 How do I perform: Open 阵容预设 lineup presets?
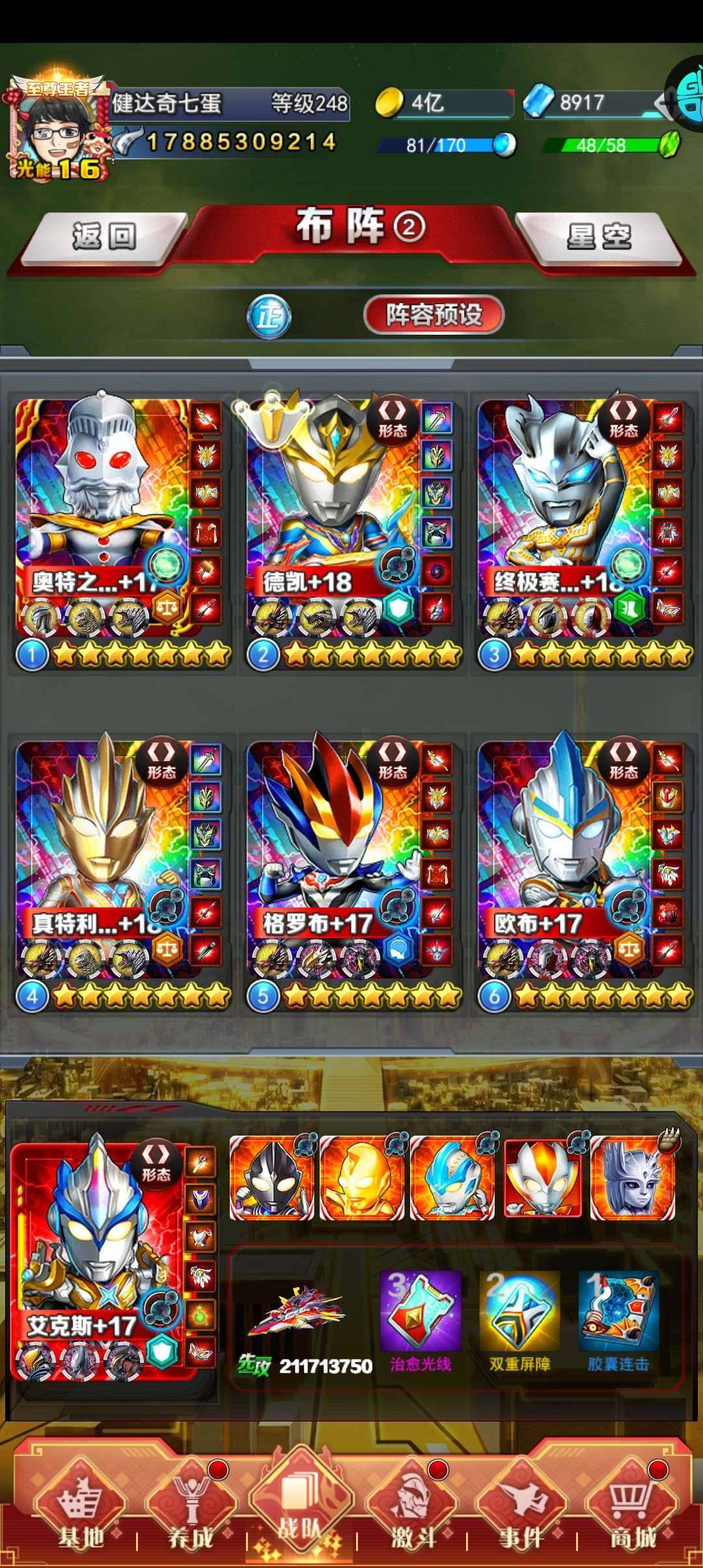click(x=434, y=315)
